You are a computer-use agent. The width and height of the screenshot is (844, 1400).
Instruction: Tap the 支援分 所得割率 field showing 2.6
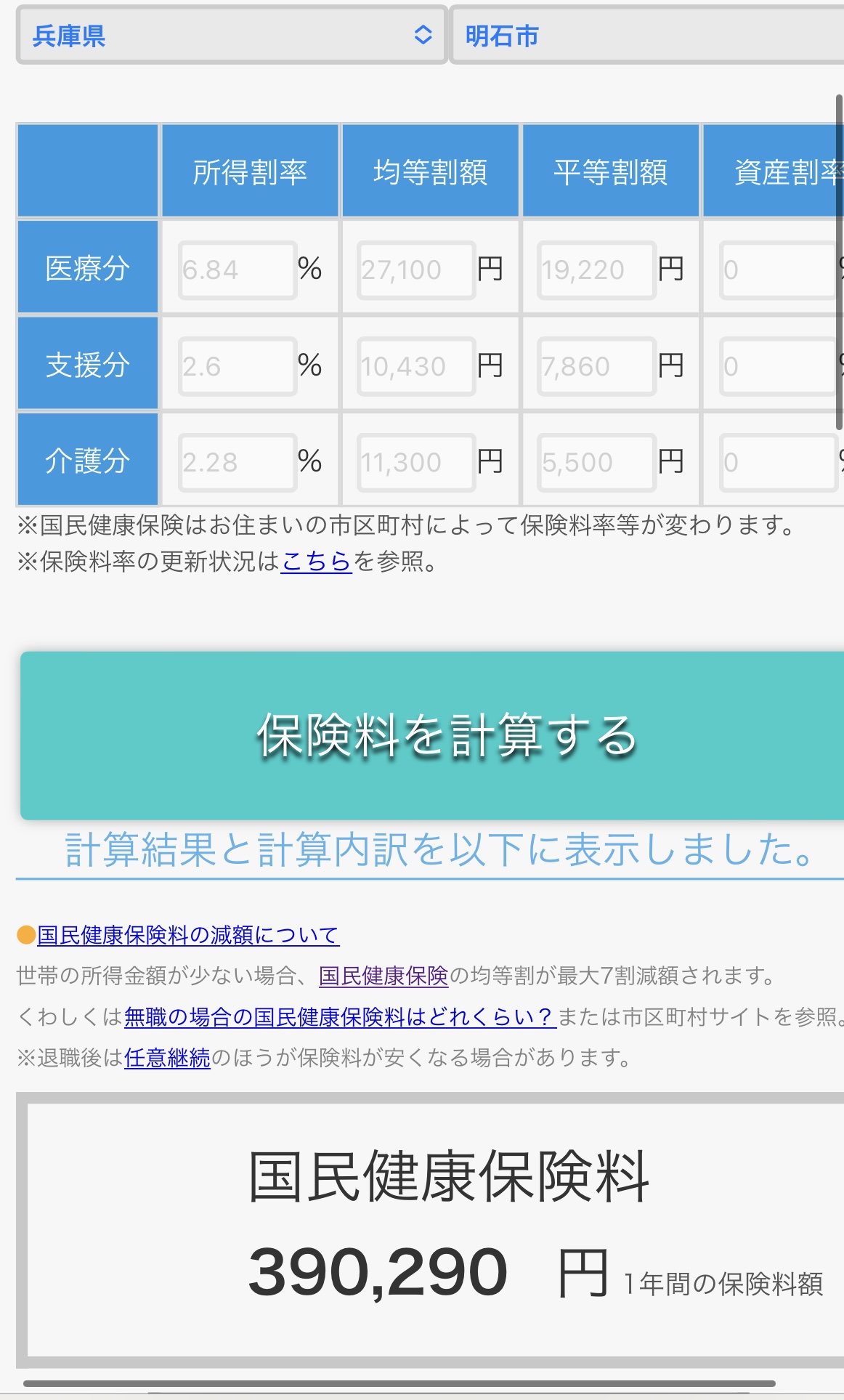[238, 367]
